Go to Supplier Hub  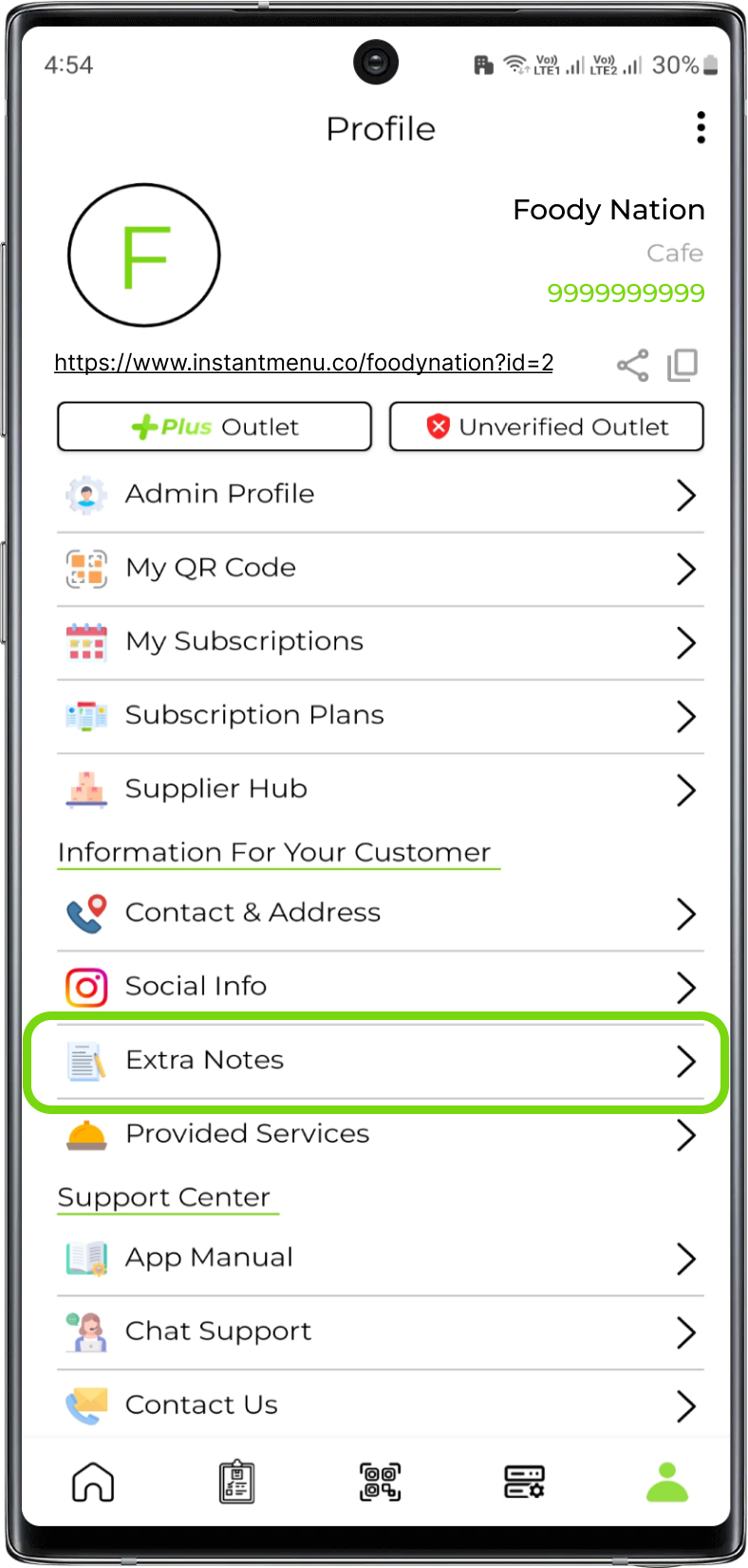(380, 789)
